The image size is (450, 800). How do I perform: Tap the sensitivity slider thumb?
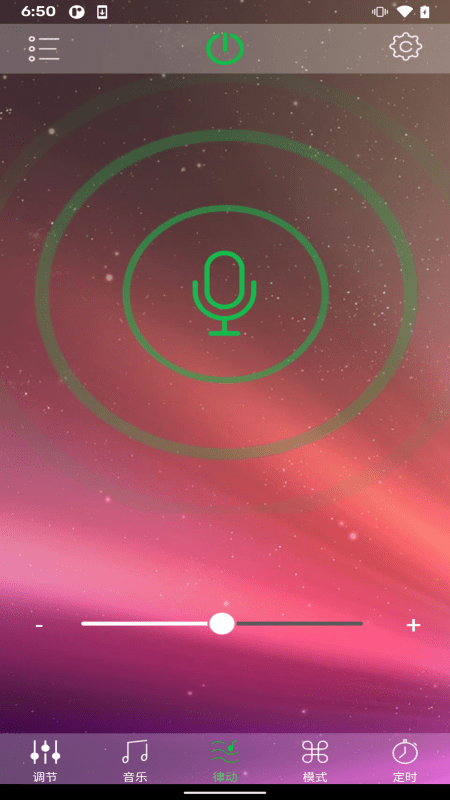[222, 623]
